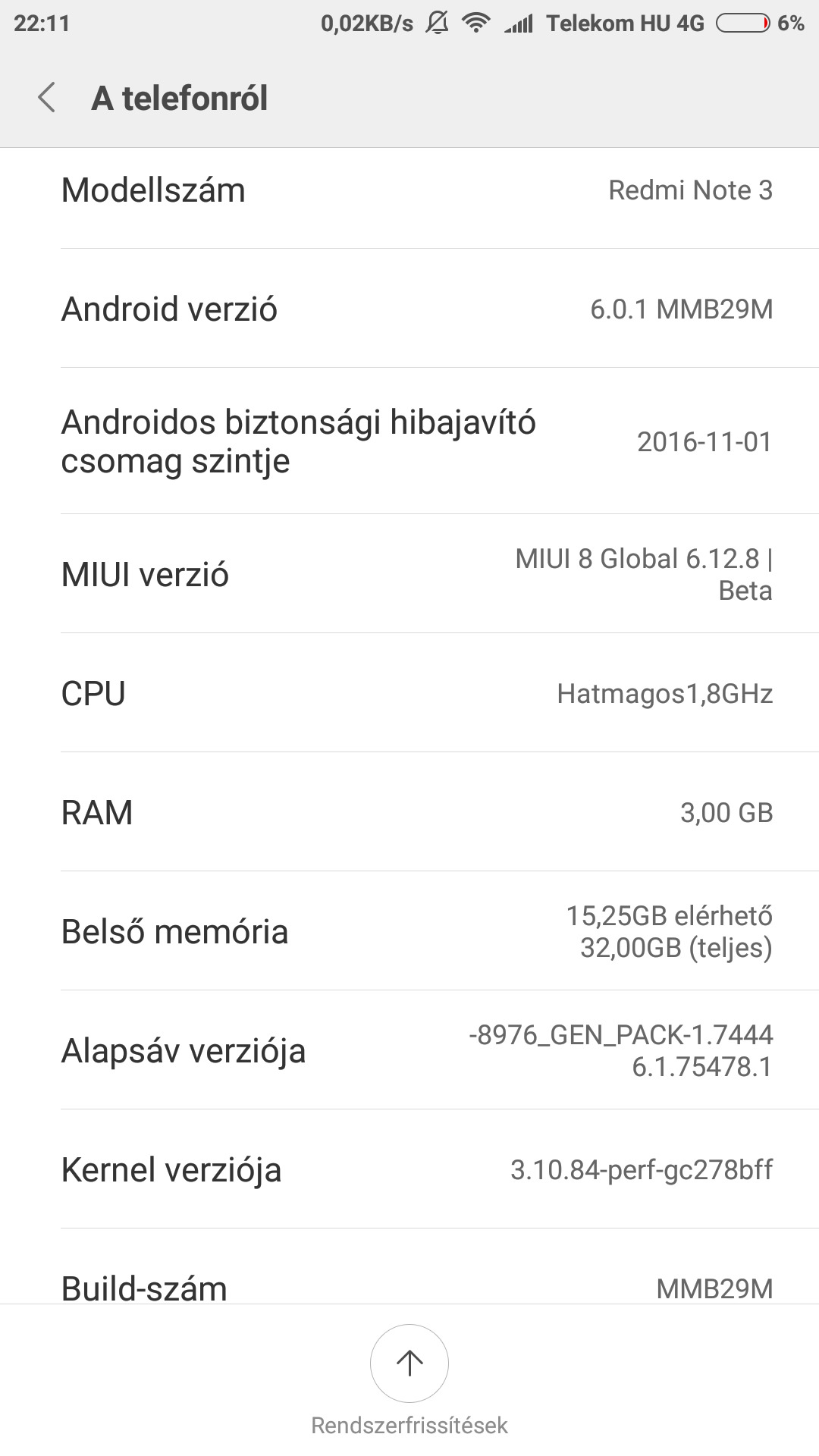Go back from A telefonról
Screen dimensions: 819x1456
pos(47,98)
